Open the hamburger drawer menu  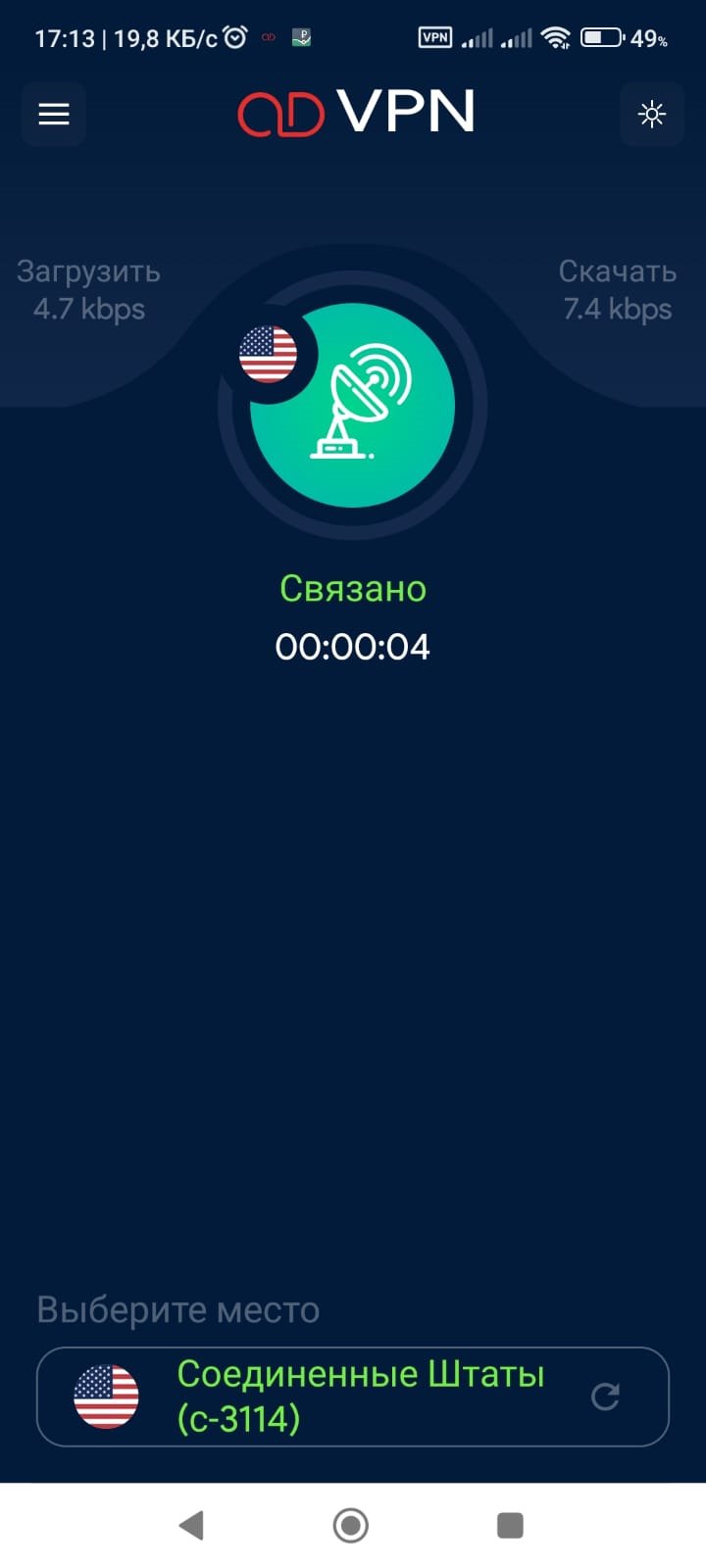(54, 115)
